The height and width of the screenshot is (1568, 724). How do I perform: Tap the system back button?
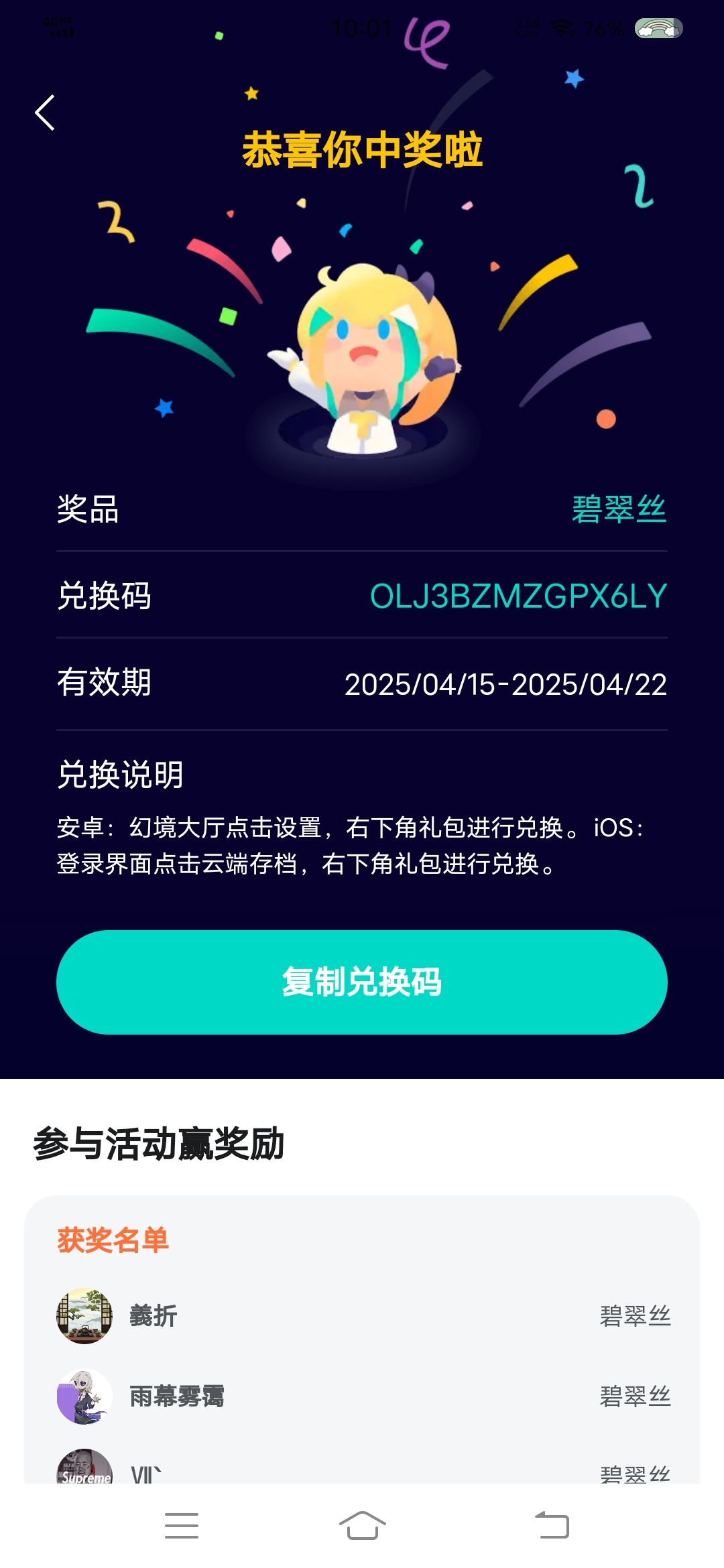tap(552, 1526)
